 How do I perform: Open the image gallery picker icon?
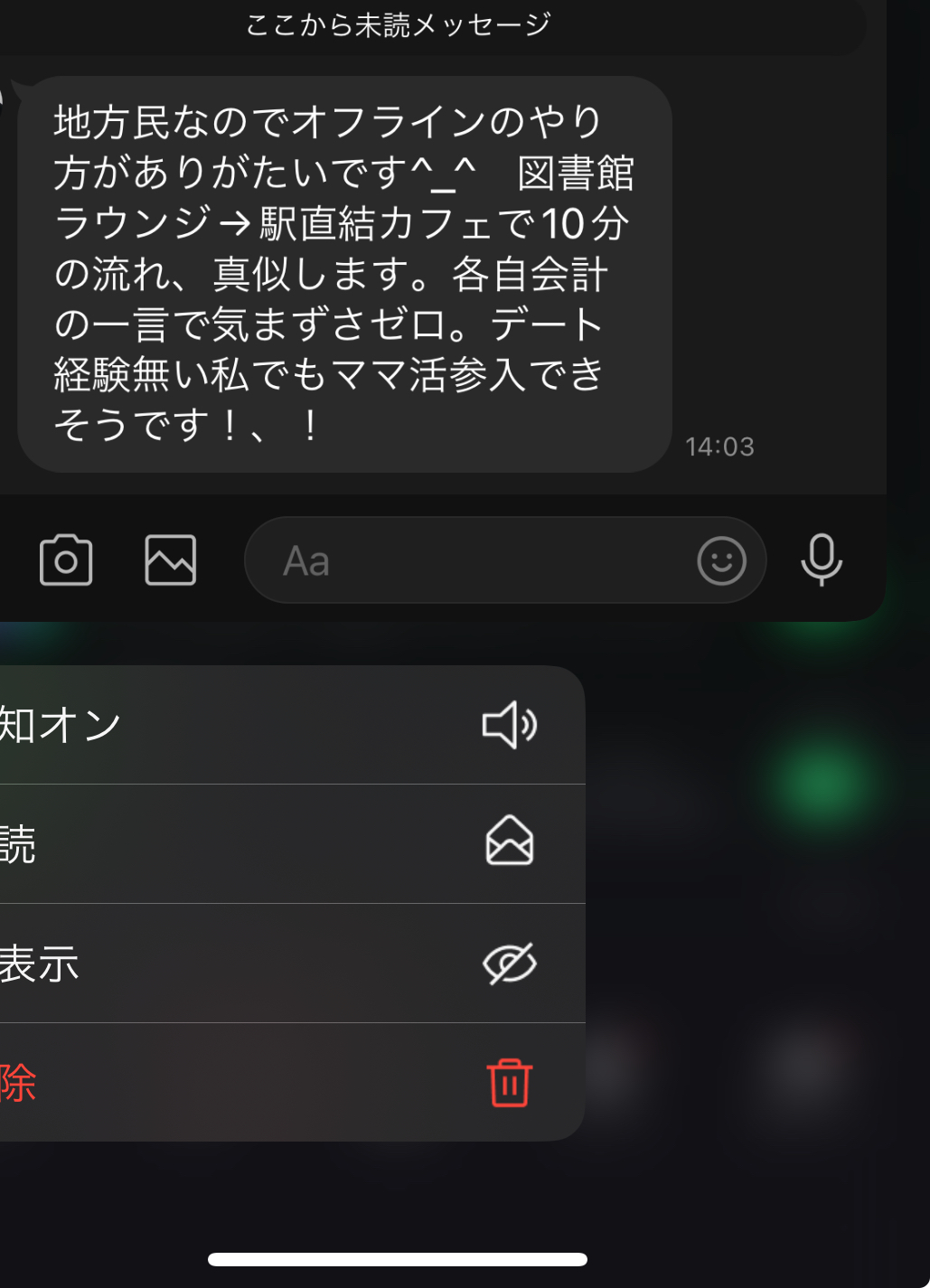click(x=171, y=560)
